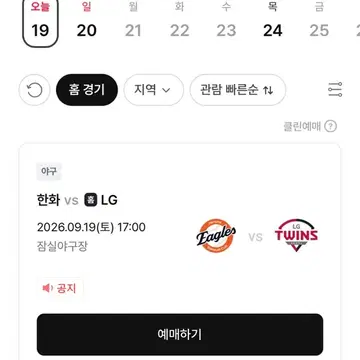
Task: Pick Friday the 25th
Action: [319, 23]
